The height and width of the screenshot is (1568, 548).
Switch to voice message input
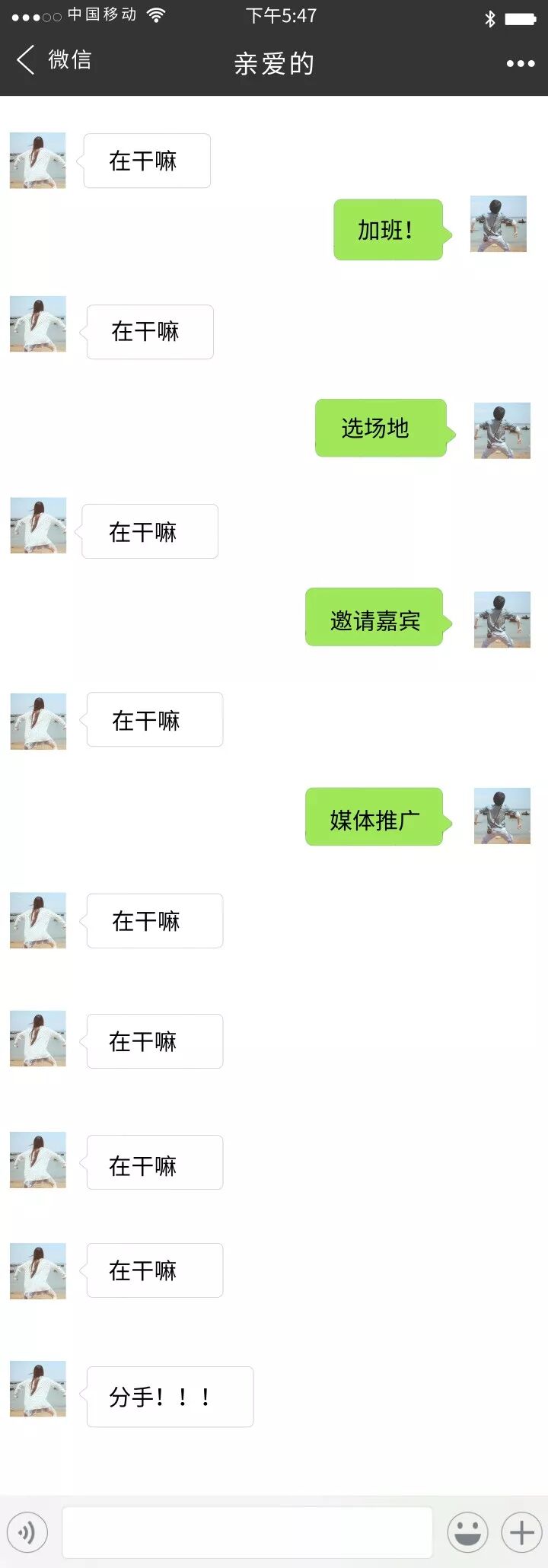point(27,1531)
